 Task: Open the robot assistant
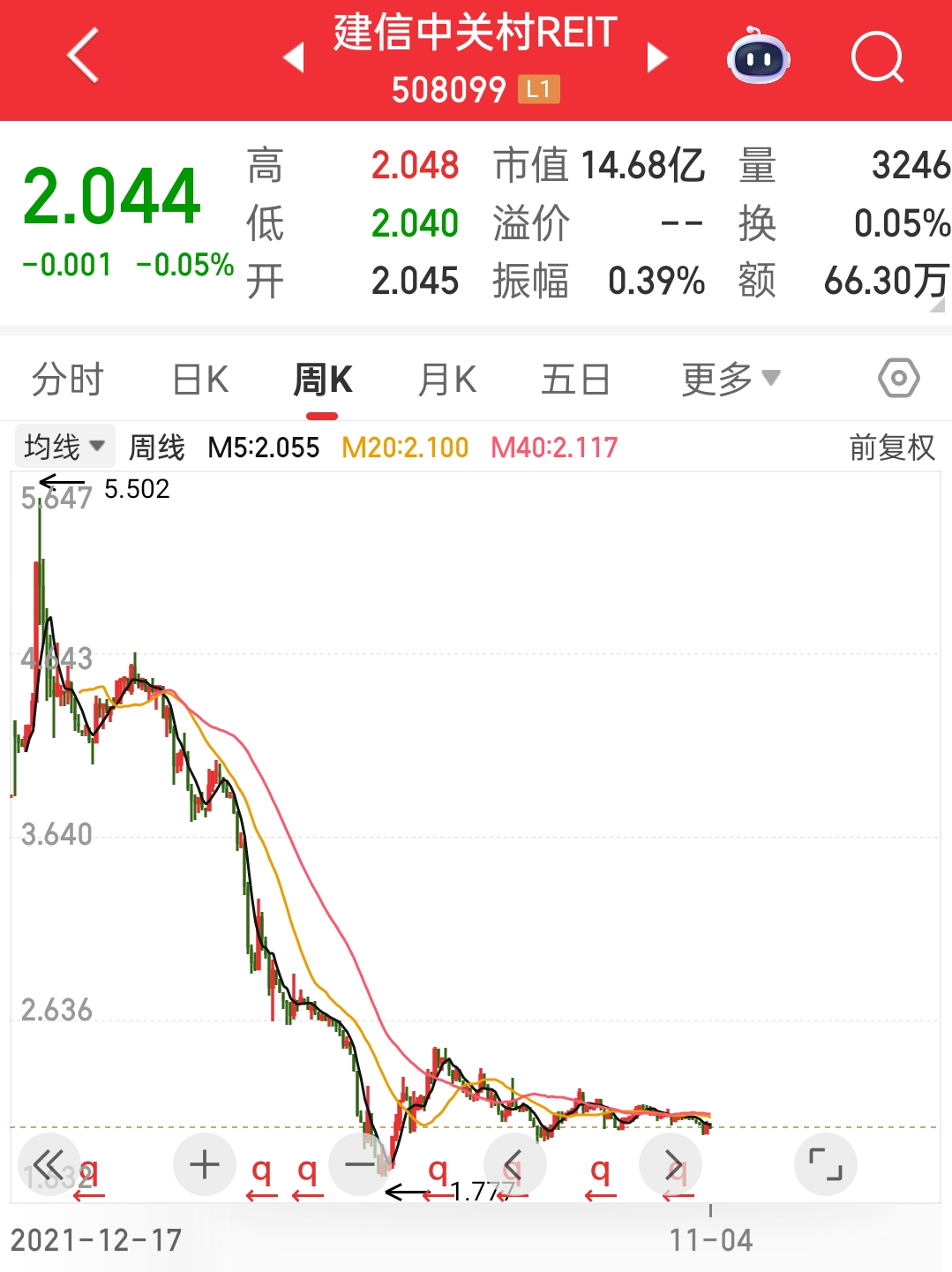pos(758,57)
